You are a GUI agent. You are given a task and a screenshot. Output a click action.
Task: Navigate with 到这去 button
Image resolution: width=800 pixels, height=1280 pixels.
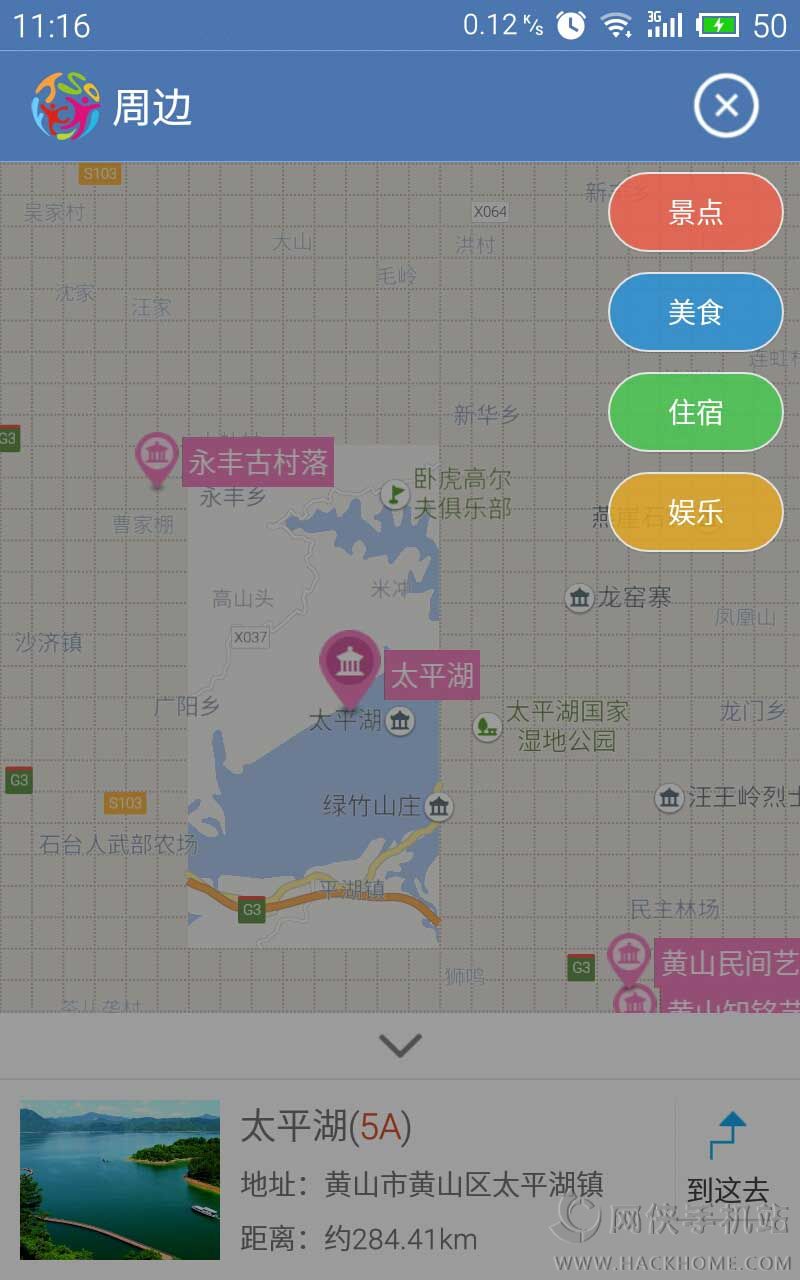coord(730,1158)
